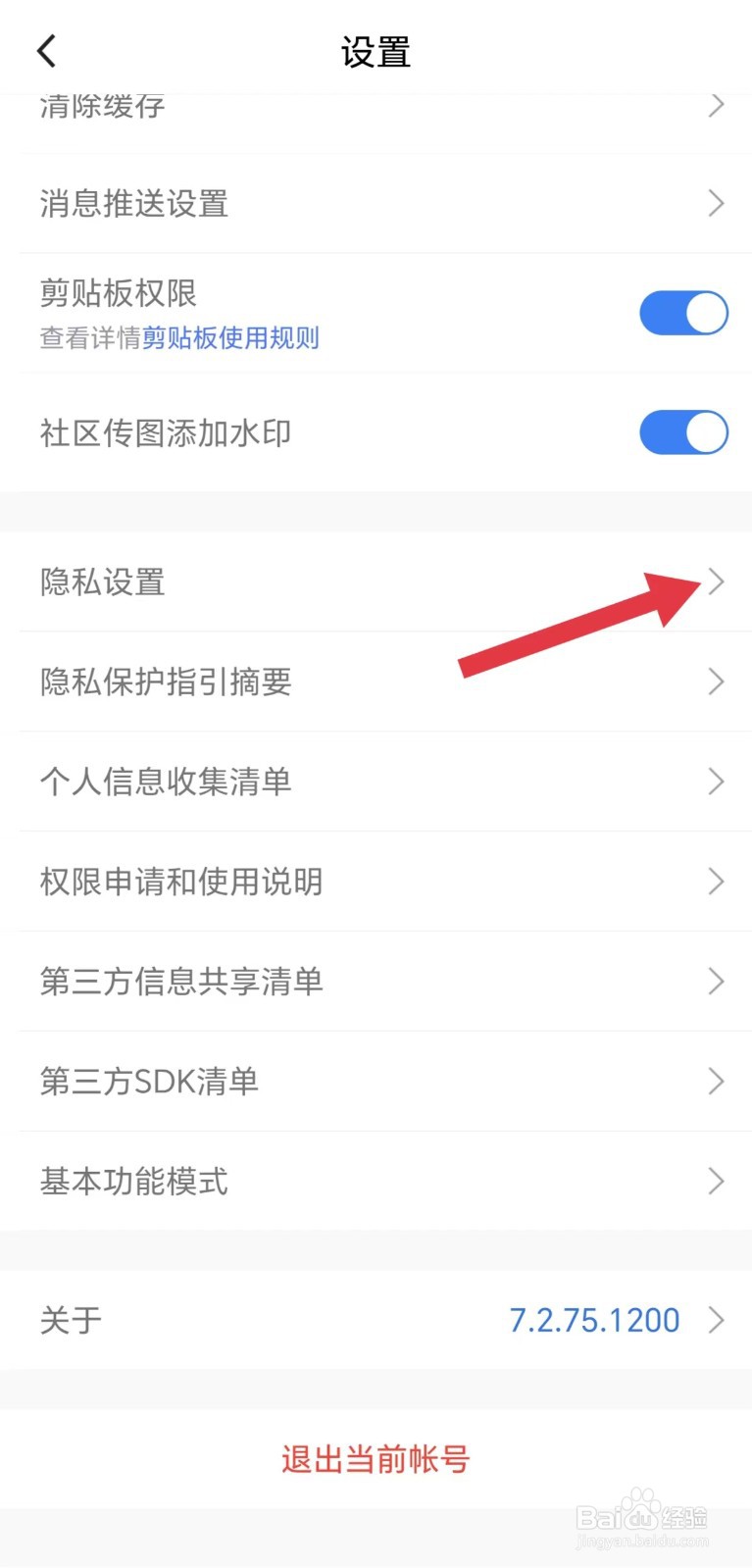Viewport: 752px width, 1568px height.
Task: Expand the chevron beside 关于
Action: [717, 1320]
